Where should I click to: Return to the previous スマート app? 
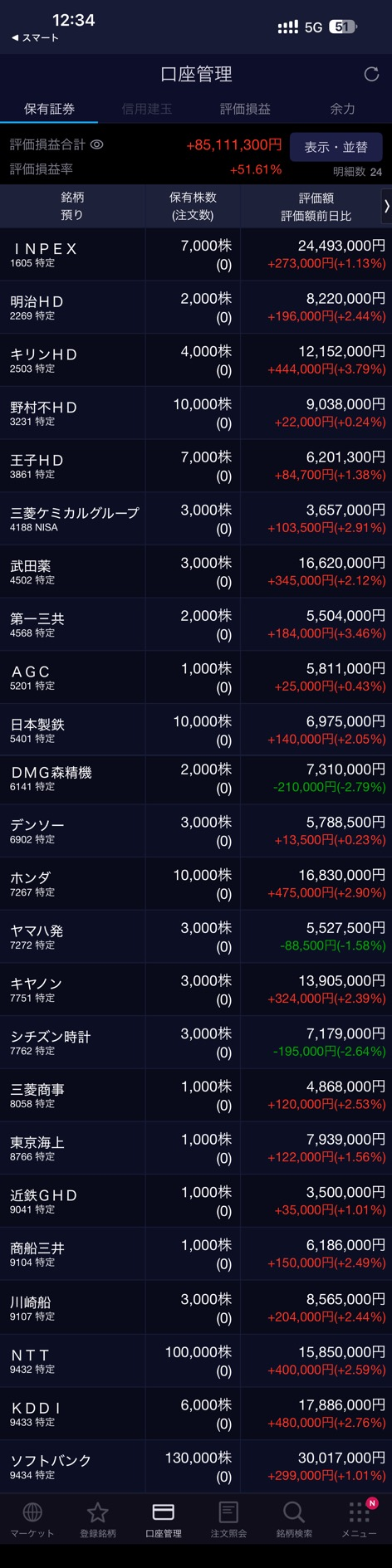(x=35, y=38)
